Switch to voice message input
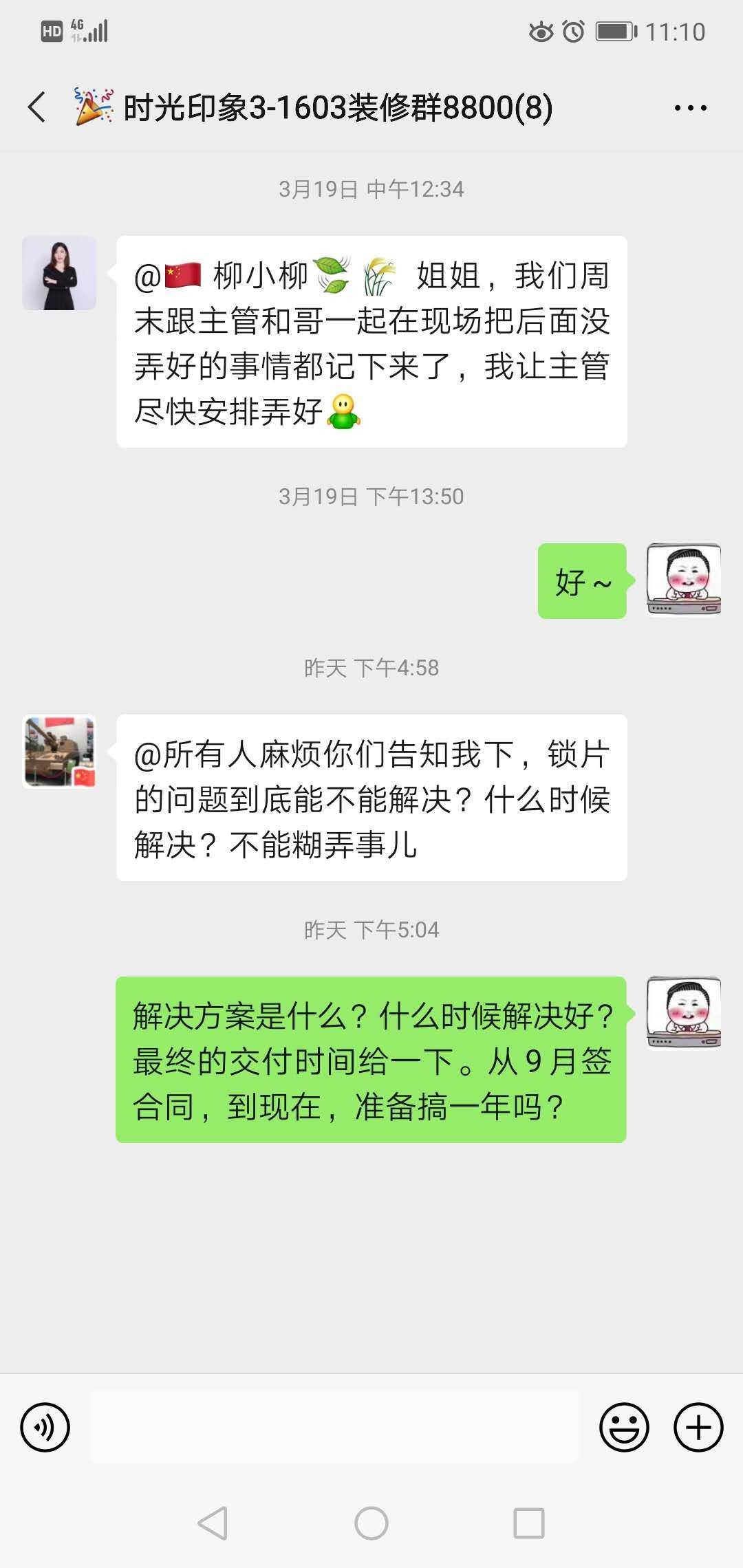This screenshot has height=1568, width=743. pos(45,1427)
